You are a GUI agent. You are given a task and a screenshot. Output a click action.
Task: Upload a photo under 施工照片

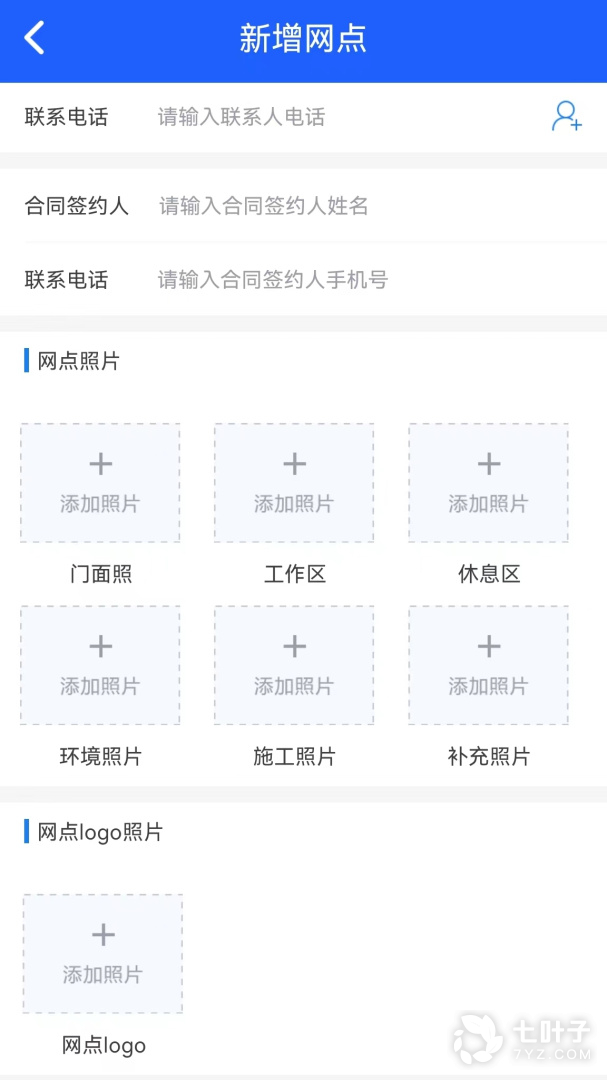294,665
